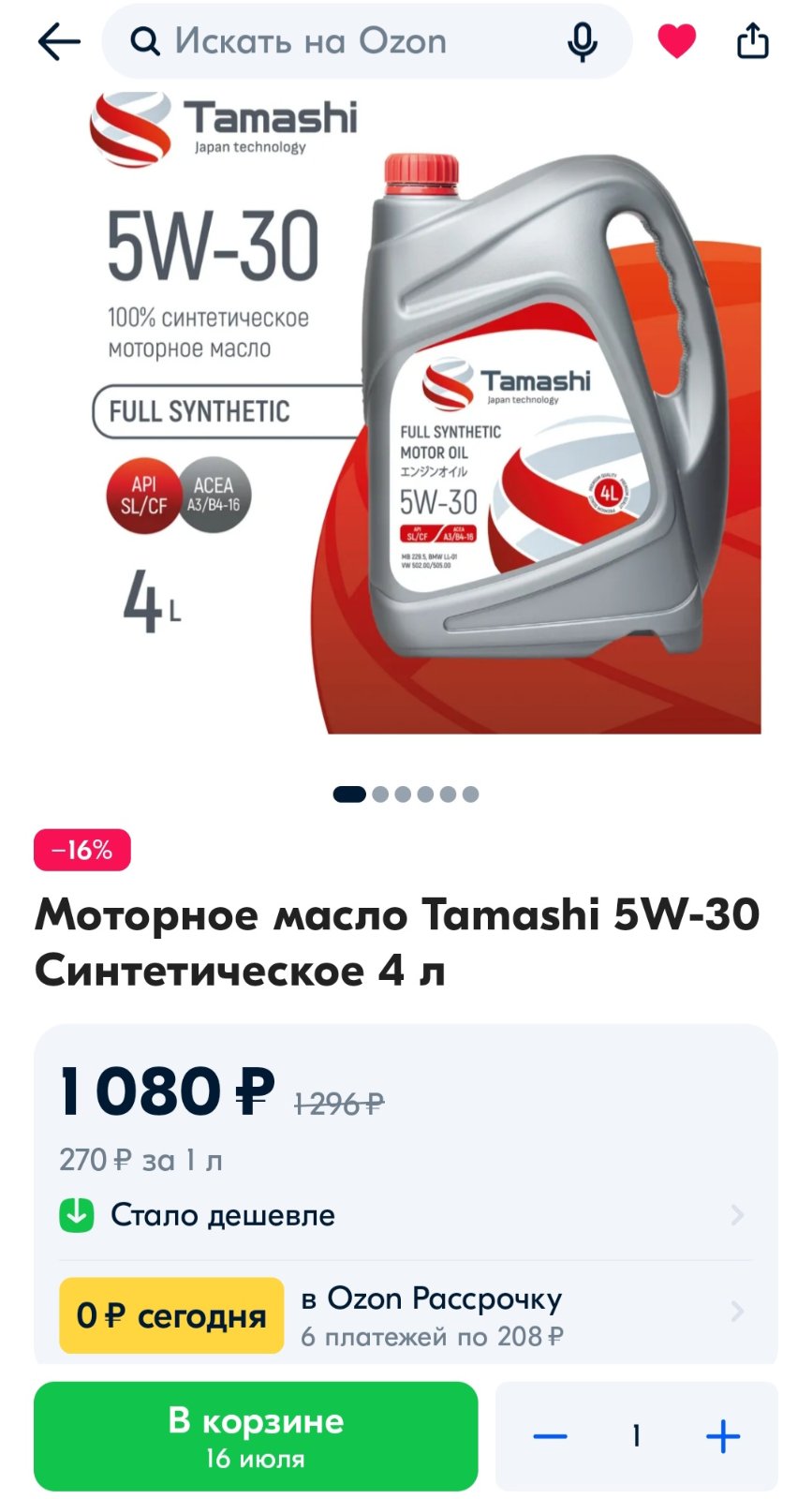
Task: Start voice search with microphone
Action: click(x=583, y=42)
